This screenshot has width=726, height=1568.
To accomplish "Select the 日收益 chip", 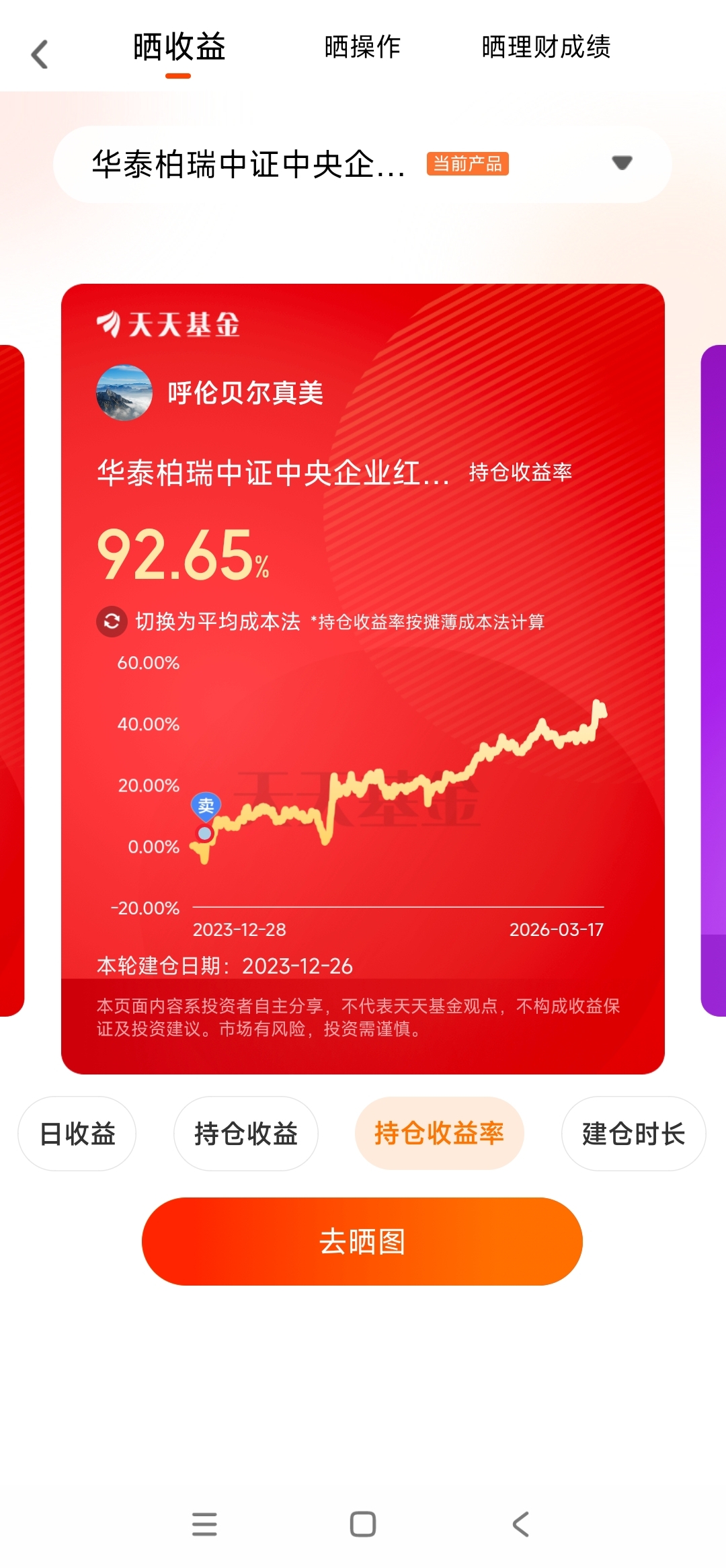I will click(77, 1134).
